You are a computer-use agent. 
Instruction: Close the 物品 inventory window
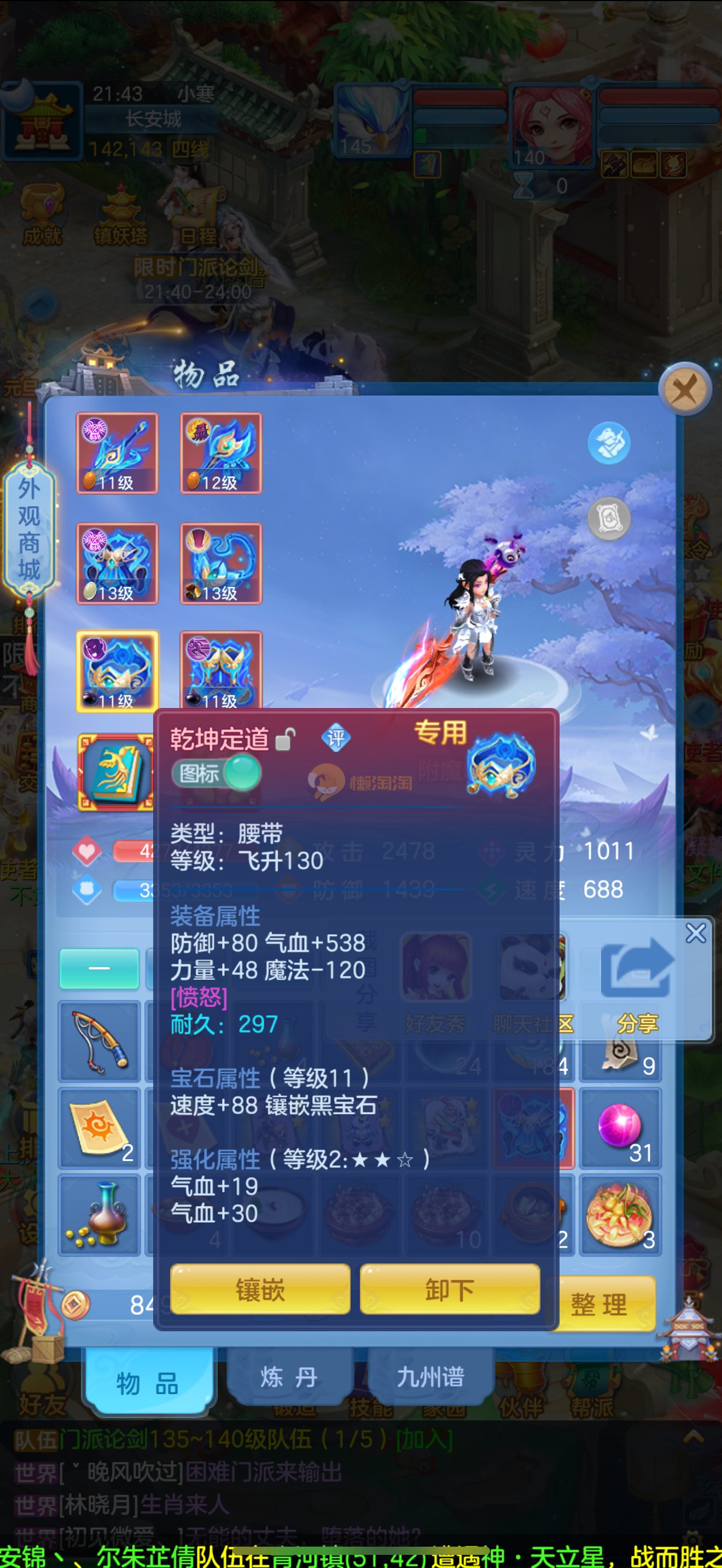coord(685,388)
